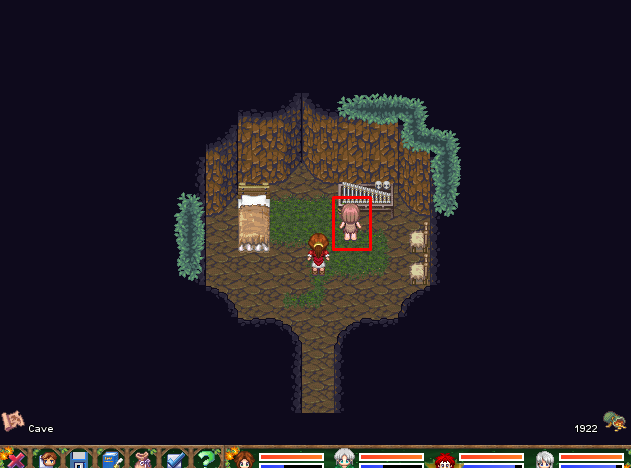Screen dimensions: 631x468
Task: Select the brown-haired party member portrait
Action: pos(243,459)
